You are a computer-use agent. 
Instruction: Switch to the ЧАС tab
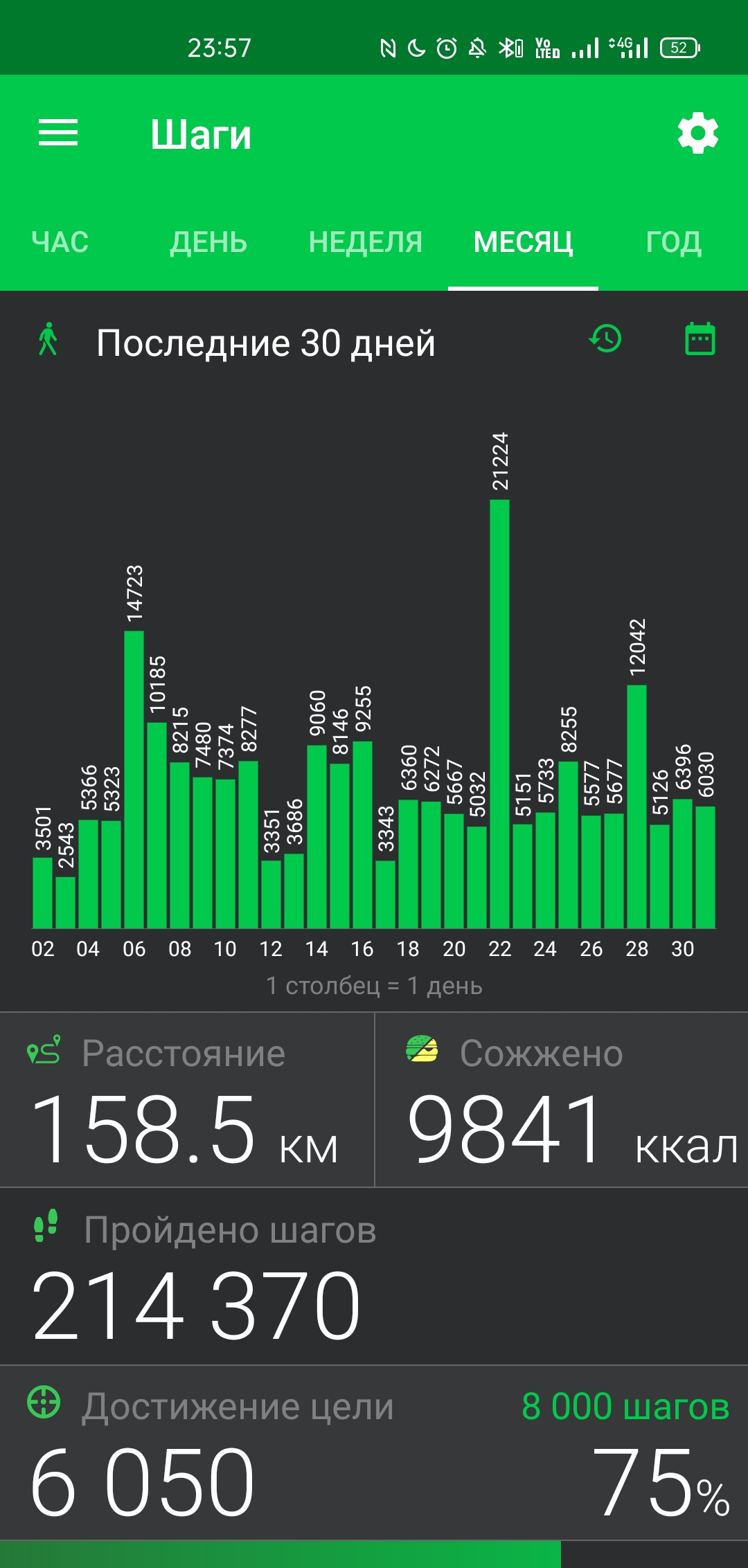tap(60, 242)
